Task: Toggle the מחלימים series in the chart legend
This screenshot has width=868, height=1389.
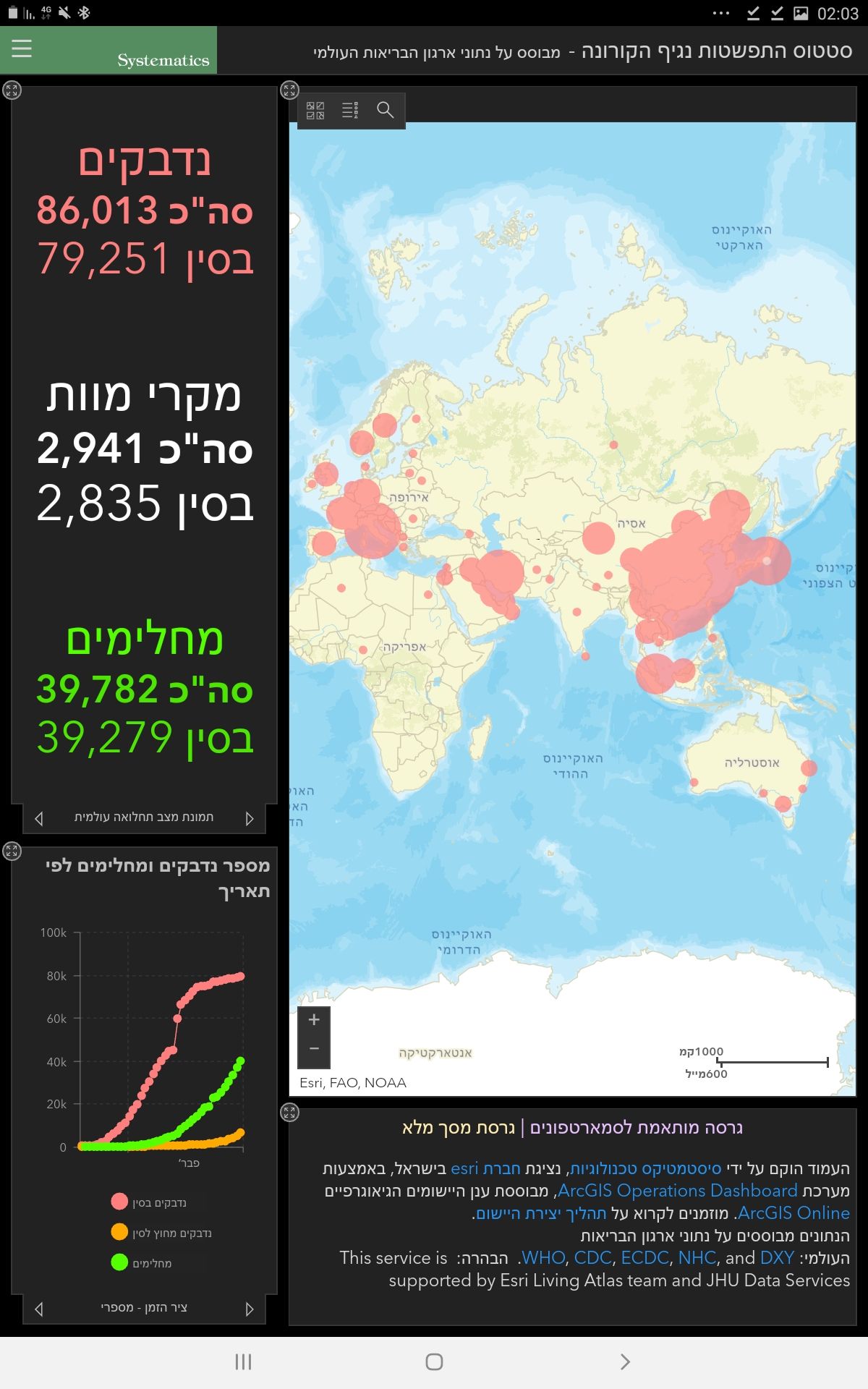Action: [142, 1263]
